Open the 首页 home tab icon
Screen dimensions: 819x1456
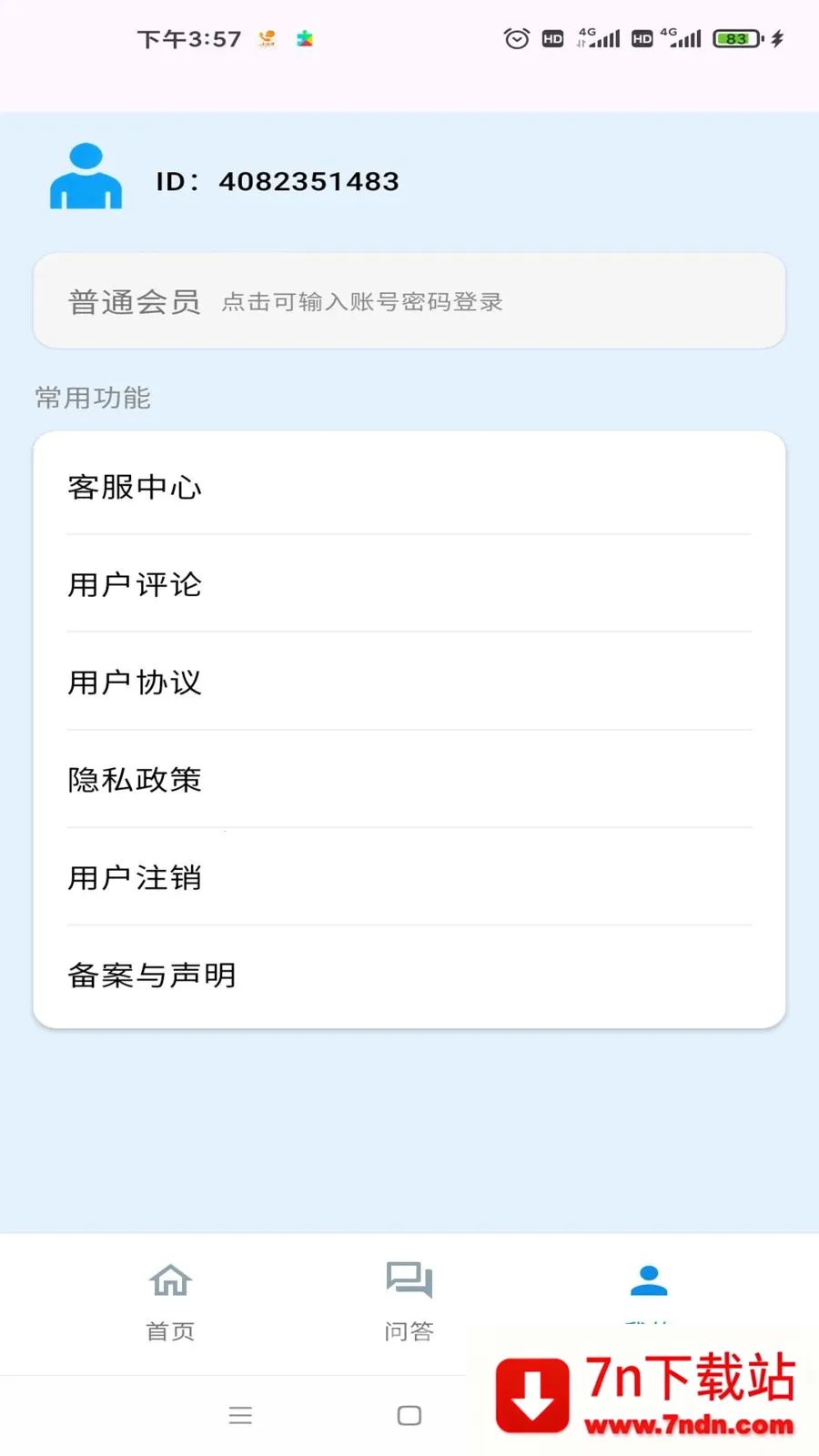coord(169,1280)
